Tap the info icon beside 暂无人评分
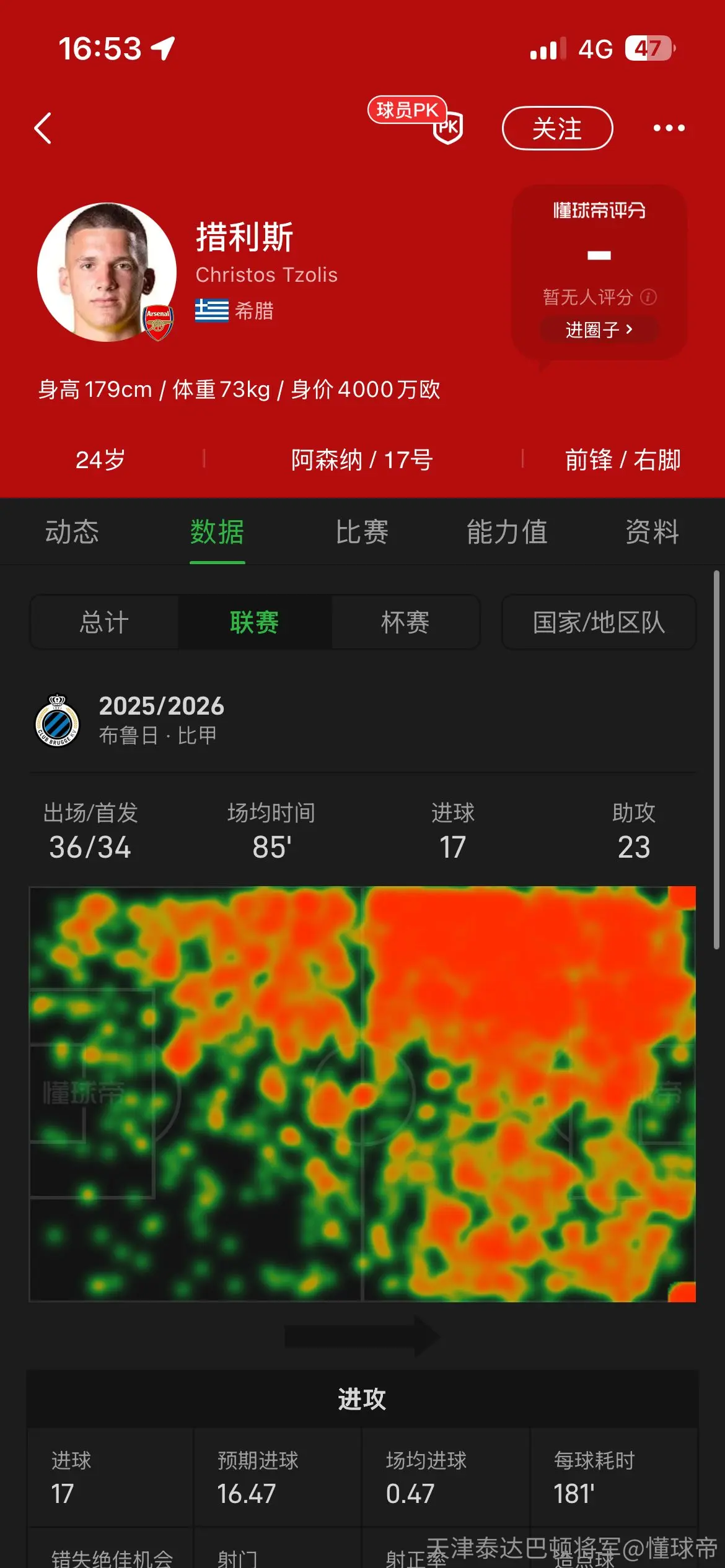The height and width of the screenshot is (1568, 725). pyautogui.click(x=648, y=297)
